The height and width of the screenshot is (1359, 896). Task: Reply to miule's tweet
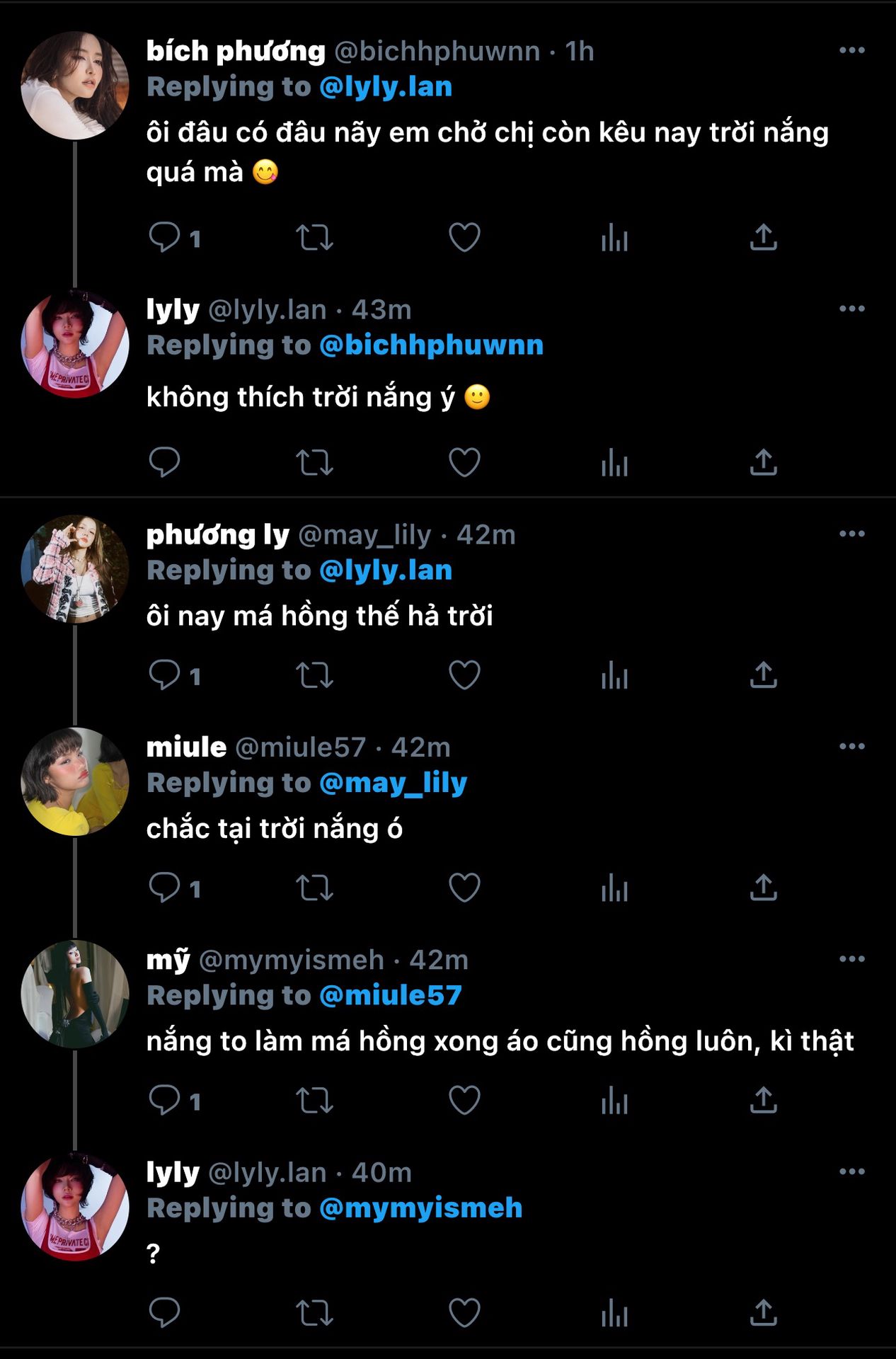tap(164, 888)
